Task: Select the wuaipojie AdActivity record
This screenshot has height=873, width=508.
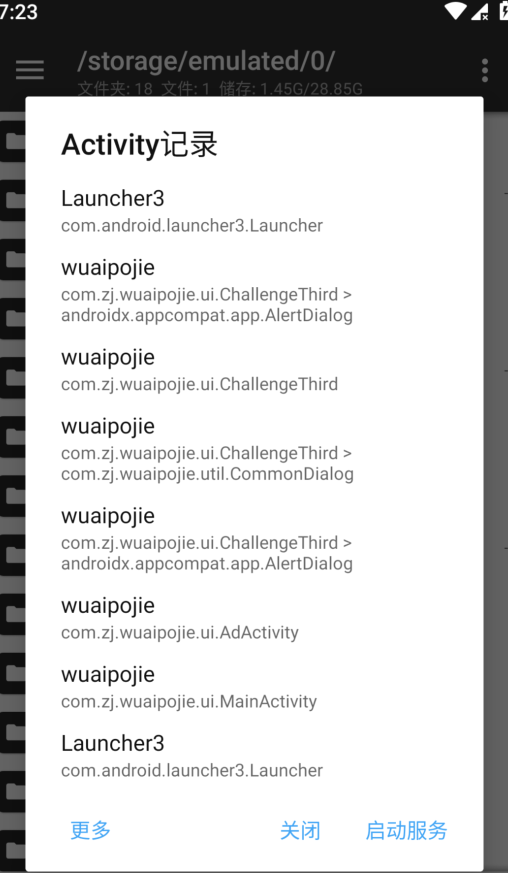Action: 254,618
